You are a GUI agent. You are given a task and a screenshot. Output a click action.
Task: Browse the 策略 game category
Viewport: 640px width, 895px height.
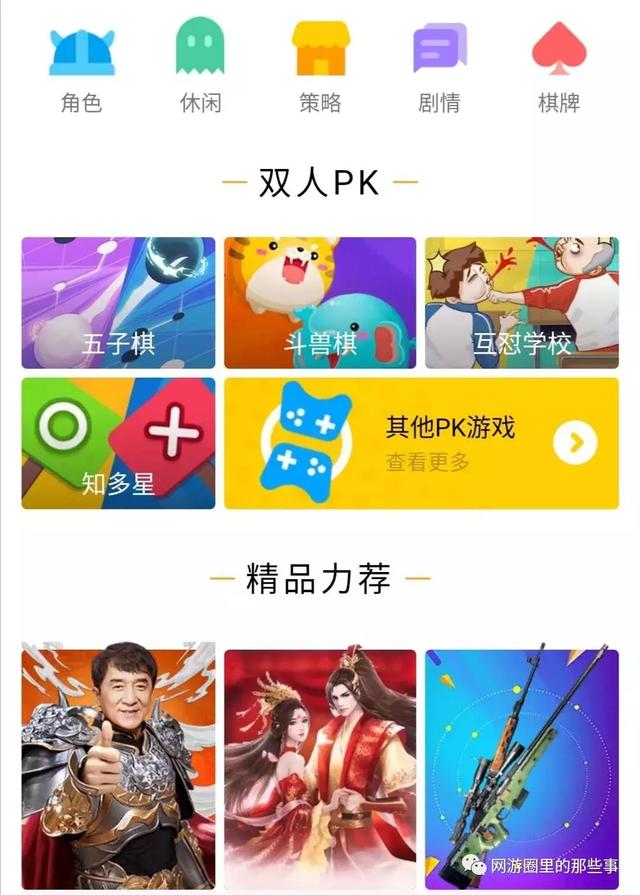pyautogui.click(x=320, y=66)
